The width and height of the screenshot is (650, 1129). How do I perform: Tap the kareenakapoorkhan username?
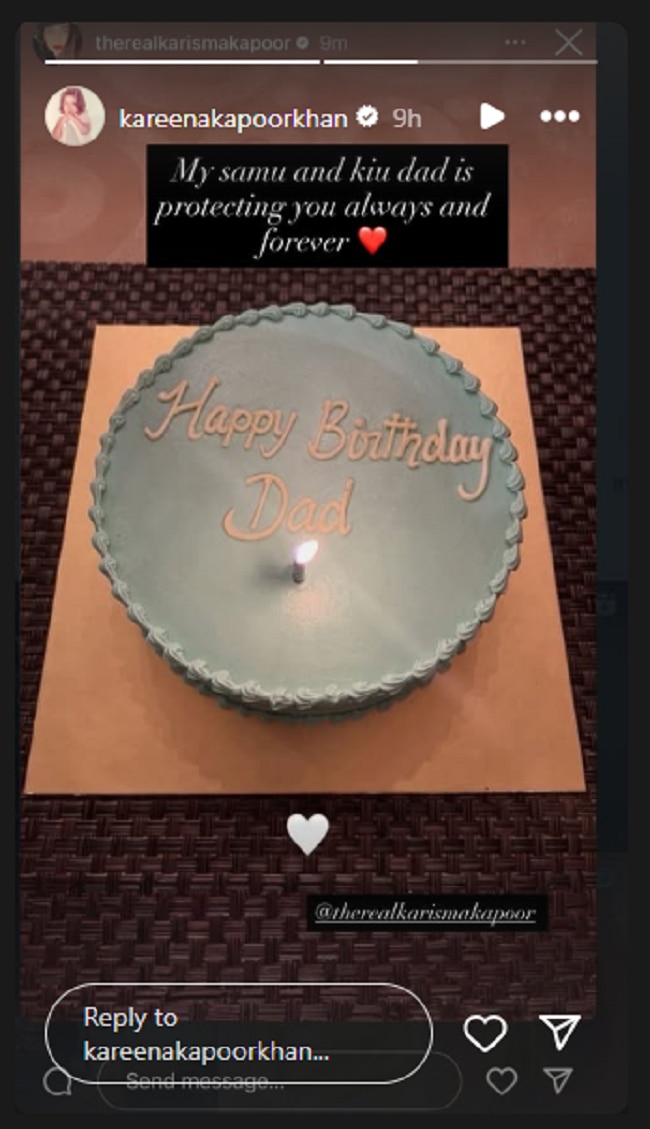click(x=233, y=118)
